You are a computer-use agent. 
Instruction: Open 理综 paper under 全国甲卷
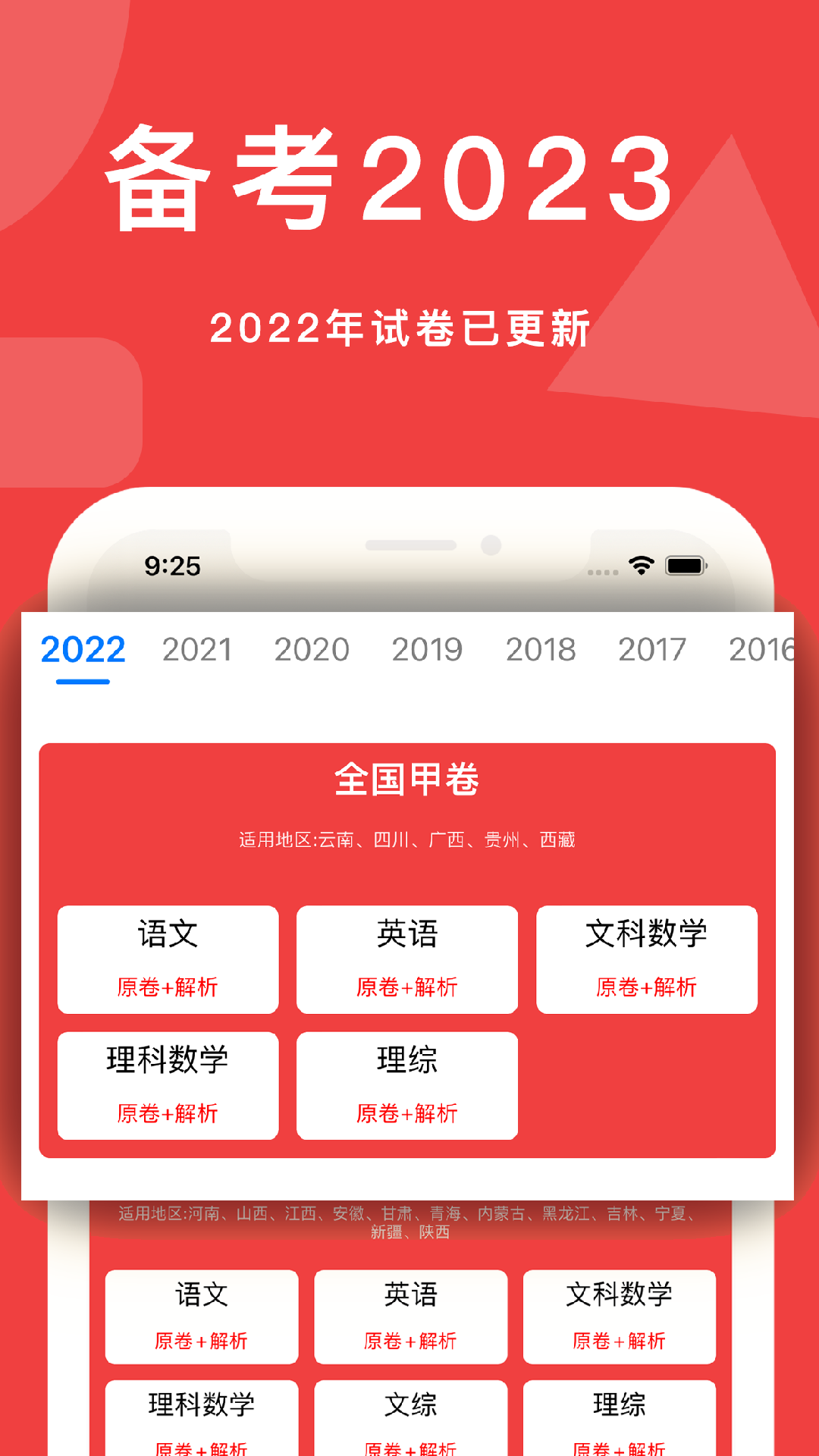click(x=407, y=1060)
